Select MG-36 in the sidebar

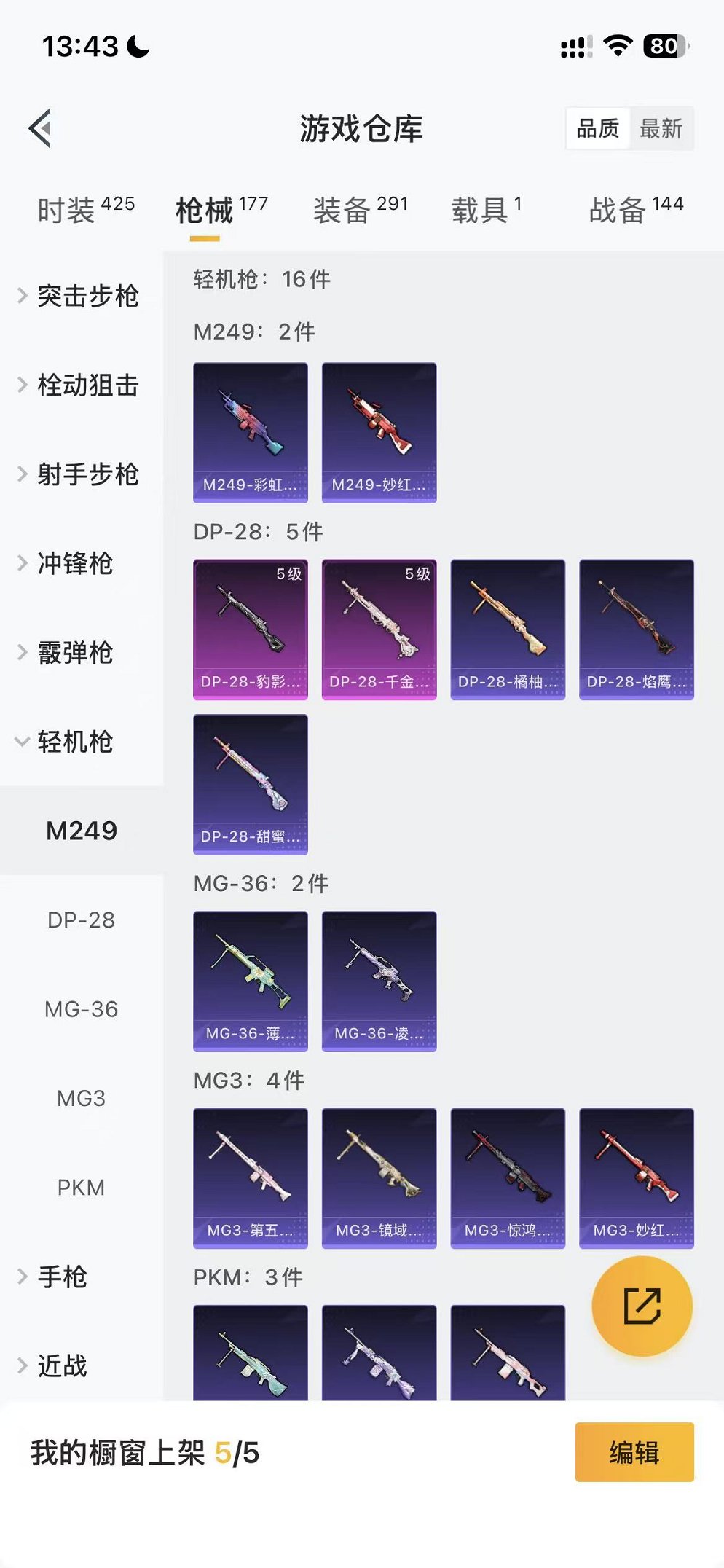tap(82, 1009)
